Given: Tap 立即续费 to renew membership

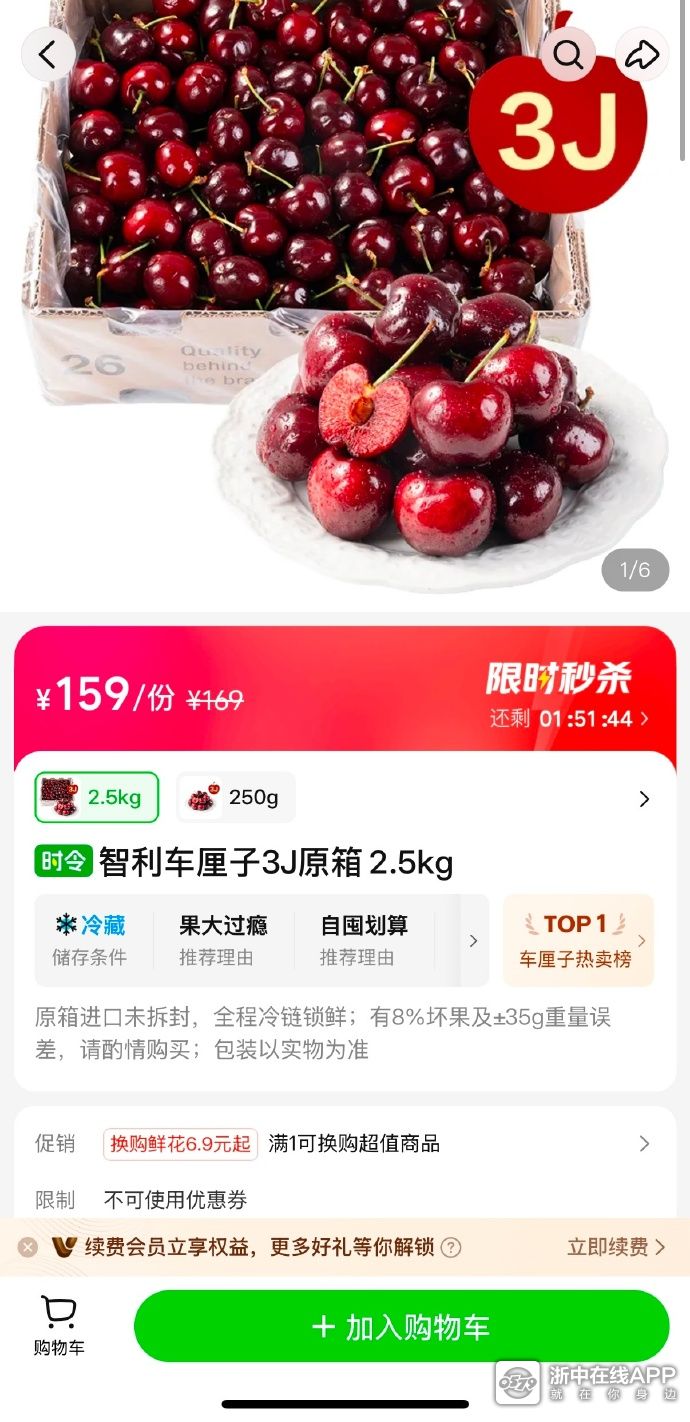Looking at the screenshot, I should pos(615,1247).
